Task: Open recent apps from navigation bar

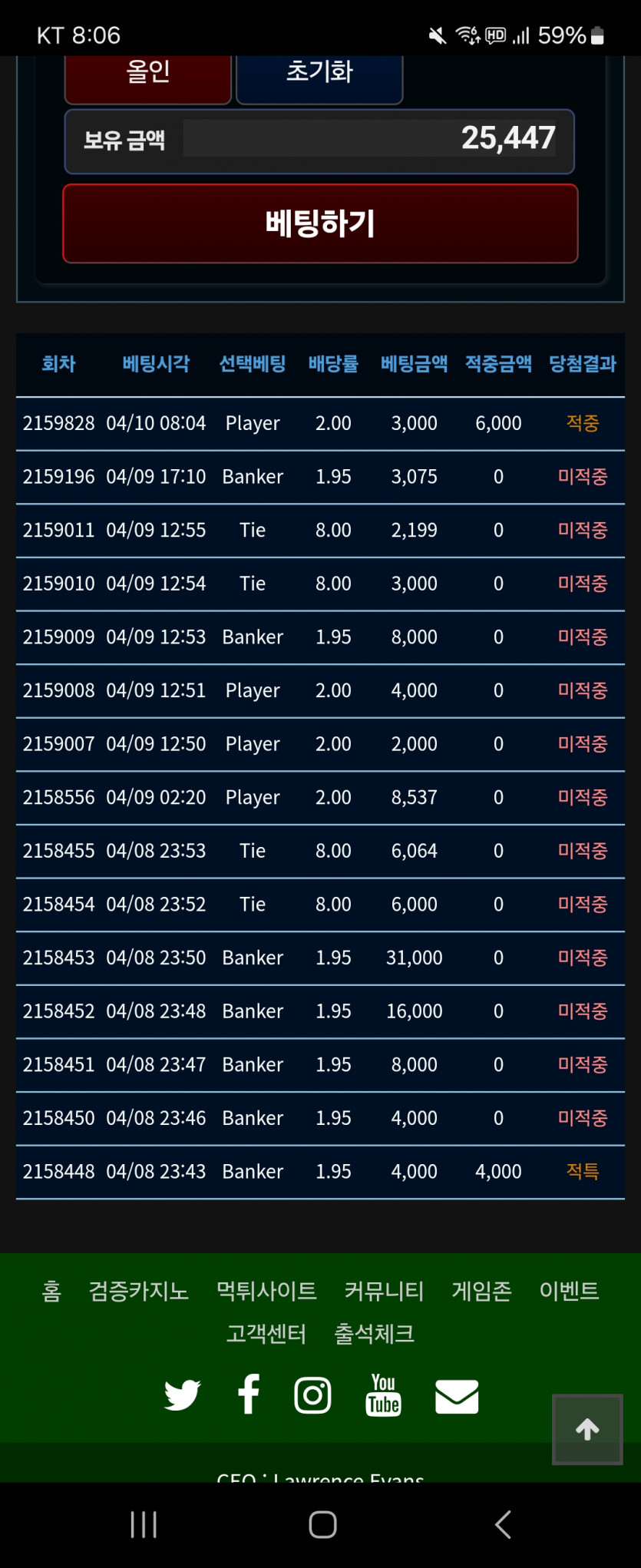Action: 144,1524
